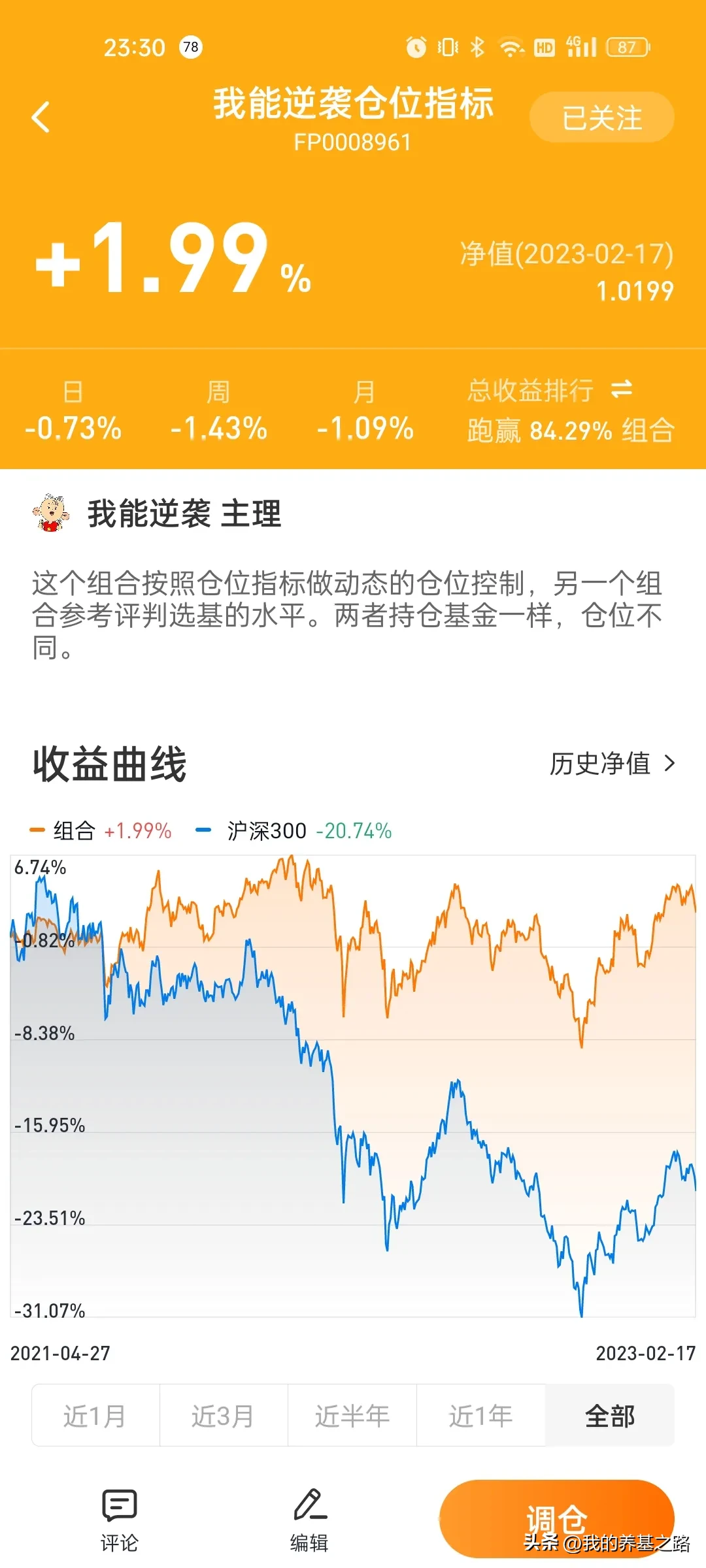Open 我能逆袭 主理 profile

click(157, 513)
